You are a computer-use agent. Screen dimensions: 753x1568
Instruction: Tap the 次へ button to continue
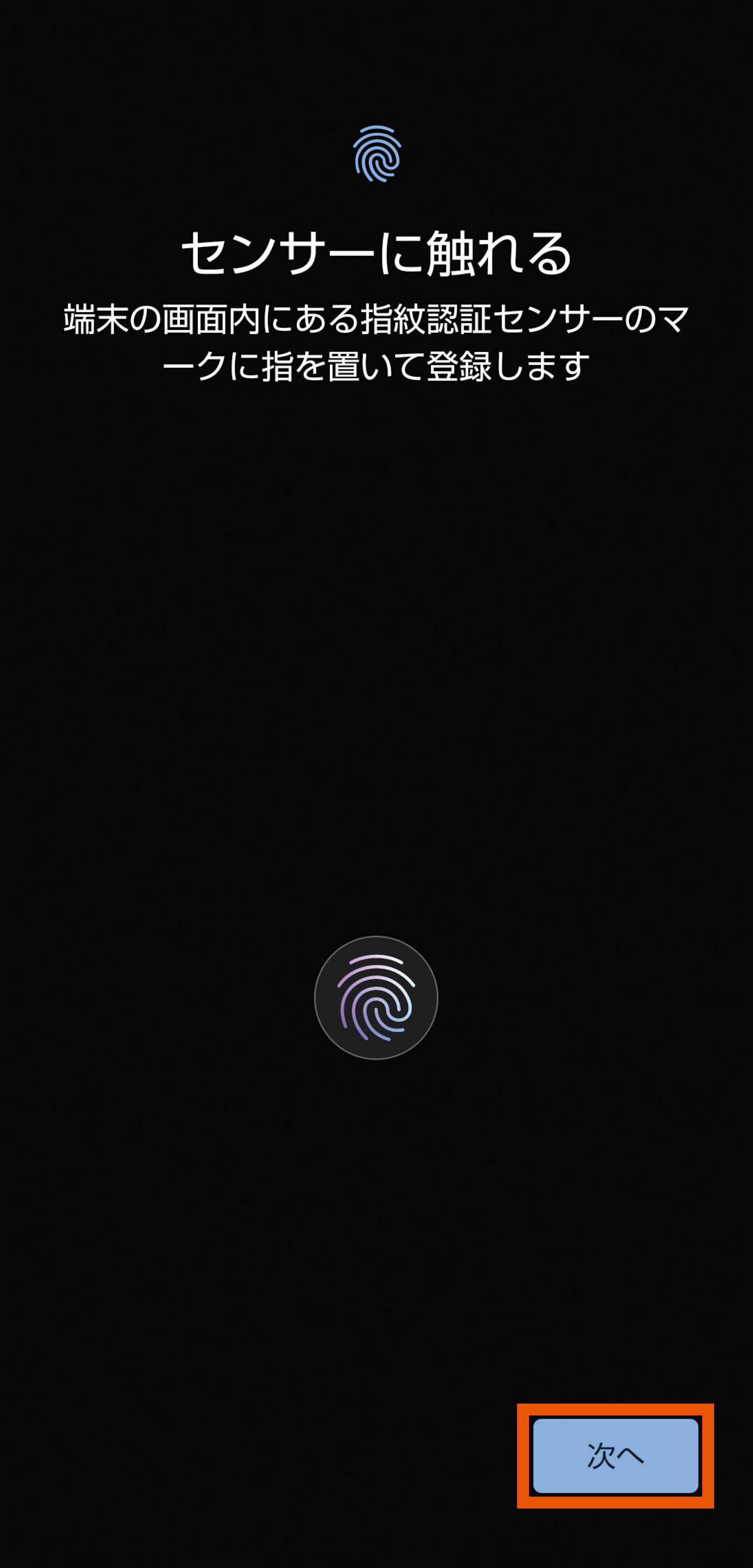pos(615,1455)
